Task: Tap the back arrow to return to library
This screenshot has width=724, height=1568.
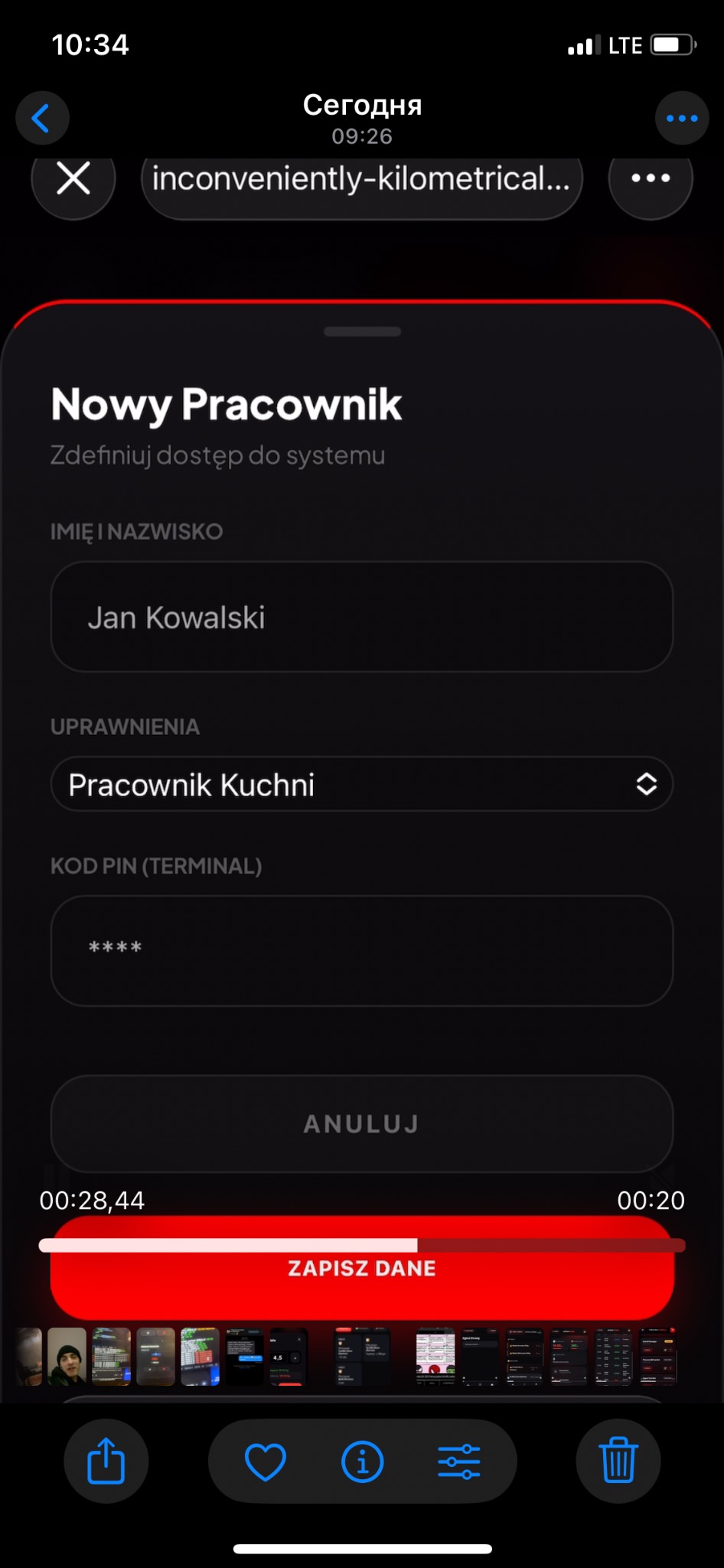Action: (x=42, y=118)
